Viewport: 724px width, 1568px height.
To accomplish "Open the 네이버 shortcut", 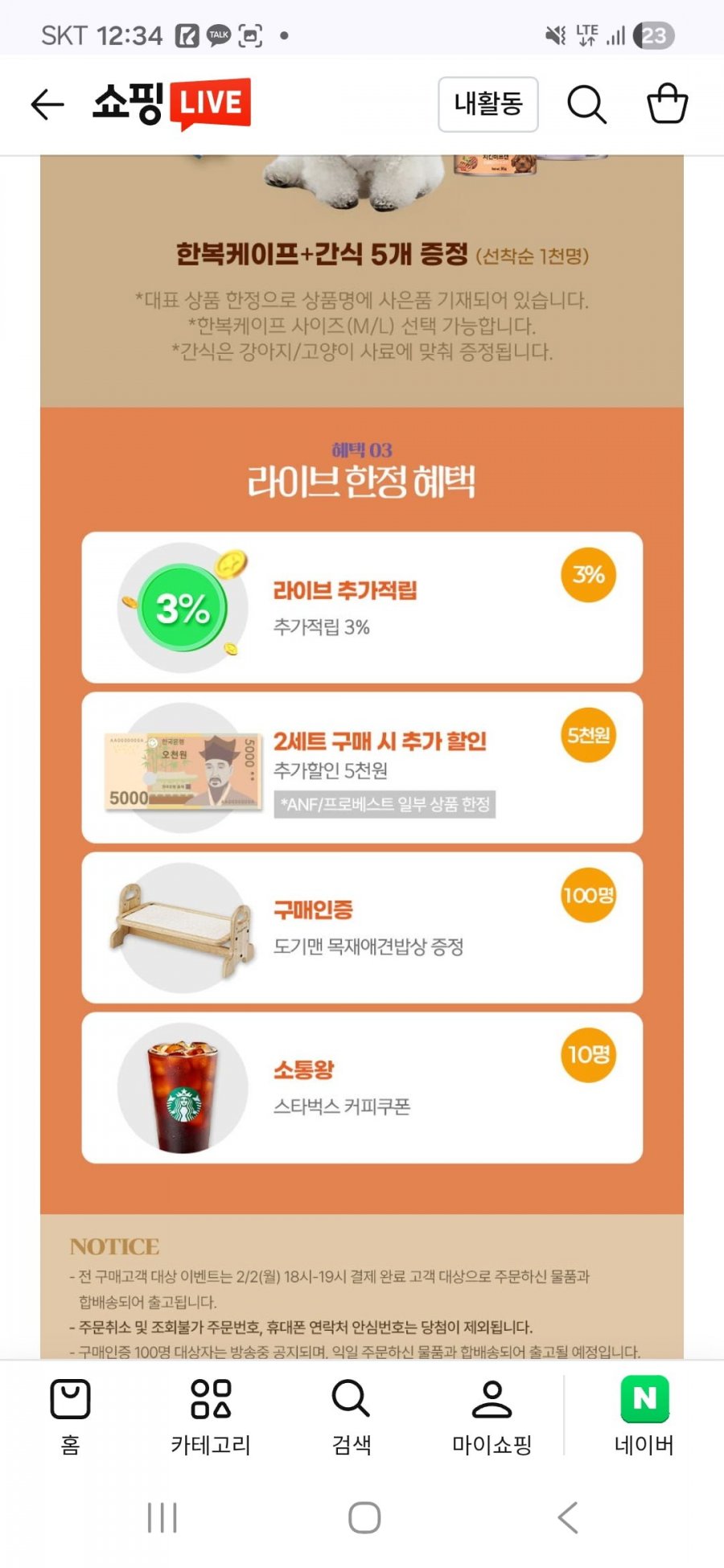I will click(644, 1417).
